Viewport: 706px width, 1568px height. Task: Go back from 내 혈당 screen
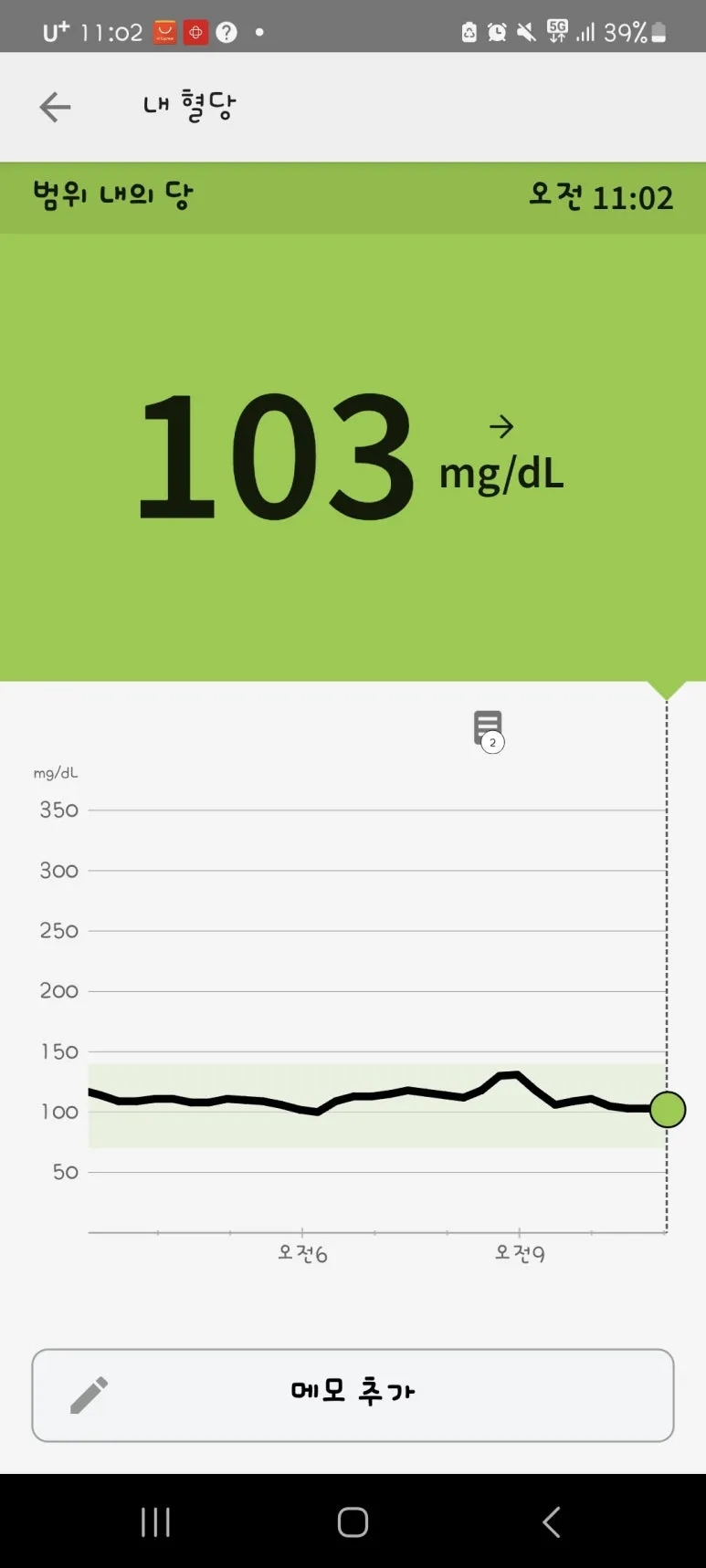click(x=55, y=107)
